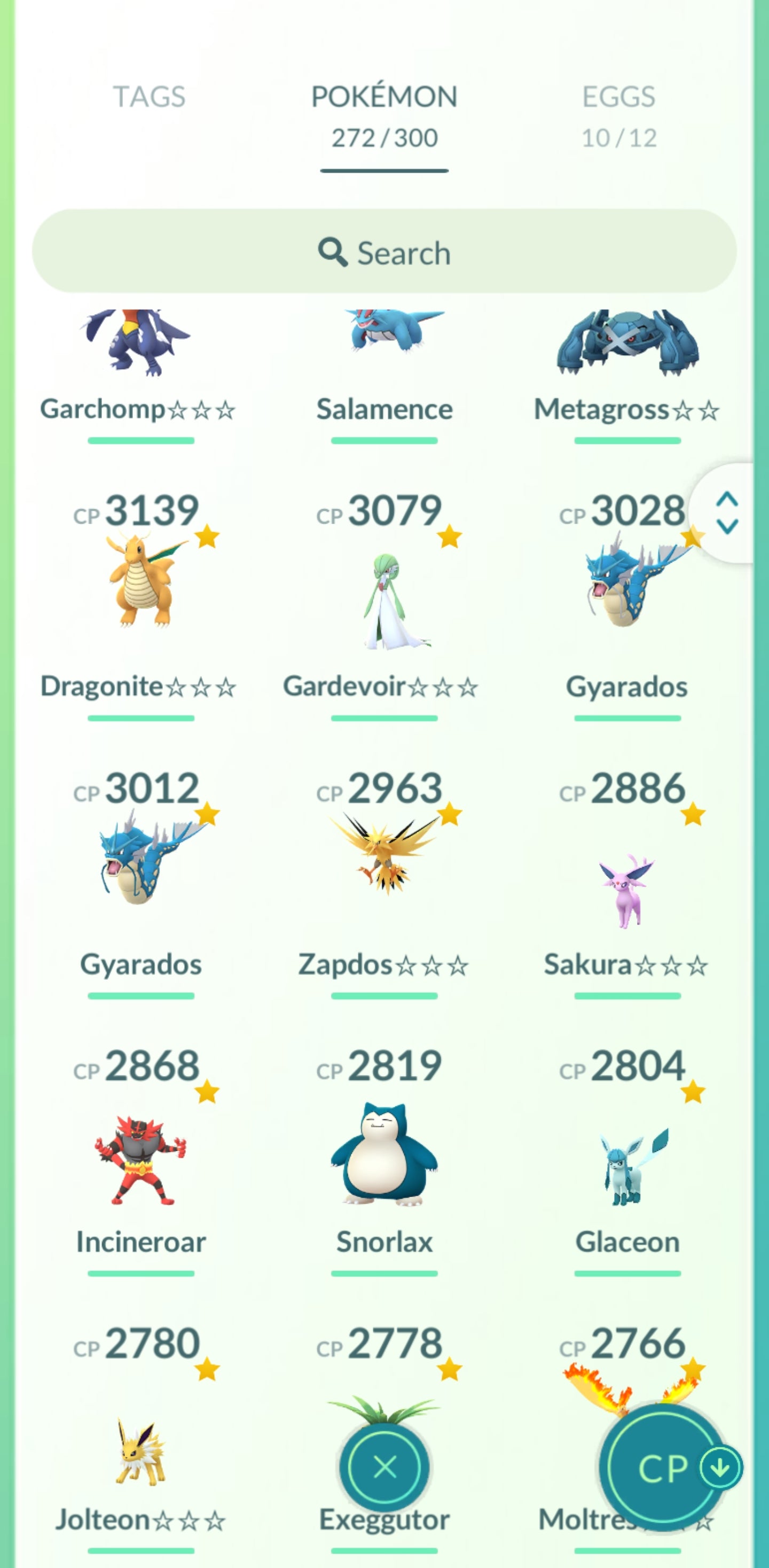Switch to the Tags tab
Screen dimensions: 769x1568
coord(149,97)
